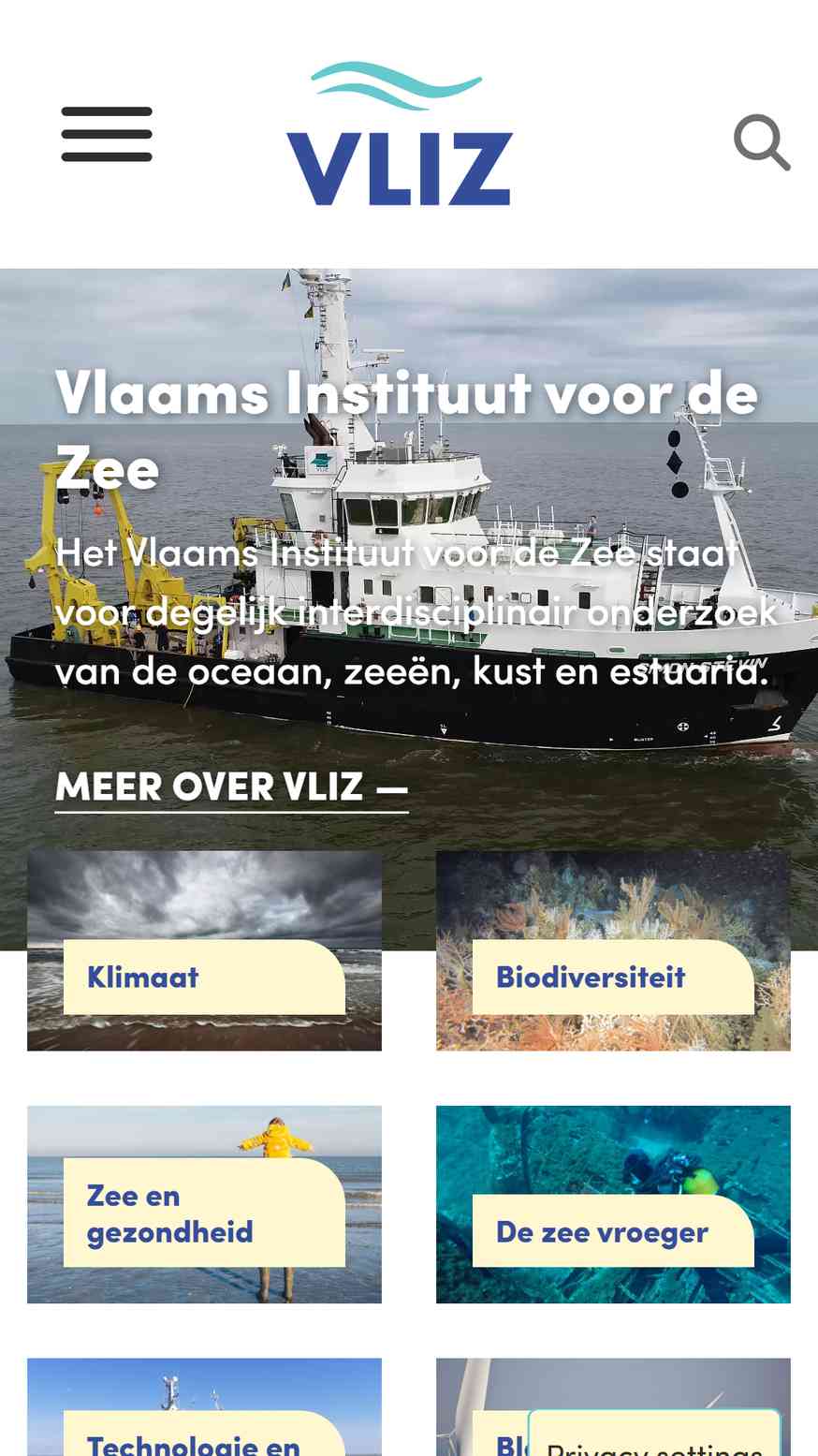View the De zee vroeger card

click(612, 1230)
